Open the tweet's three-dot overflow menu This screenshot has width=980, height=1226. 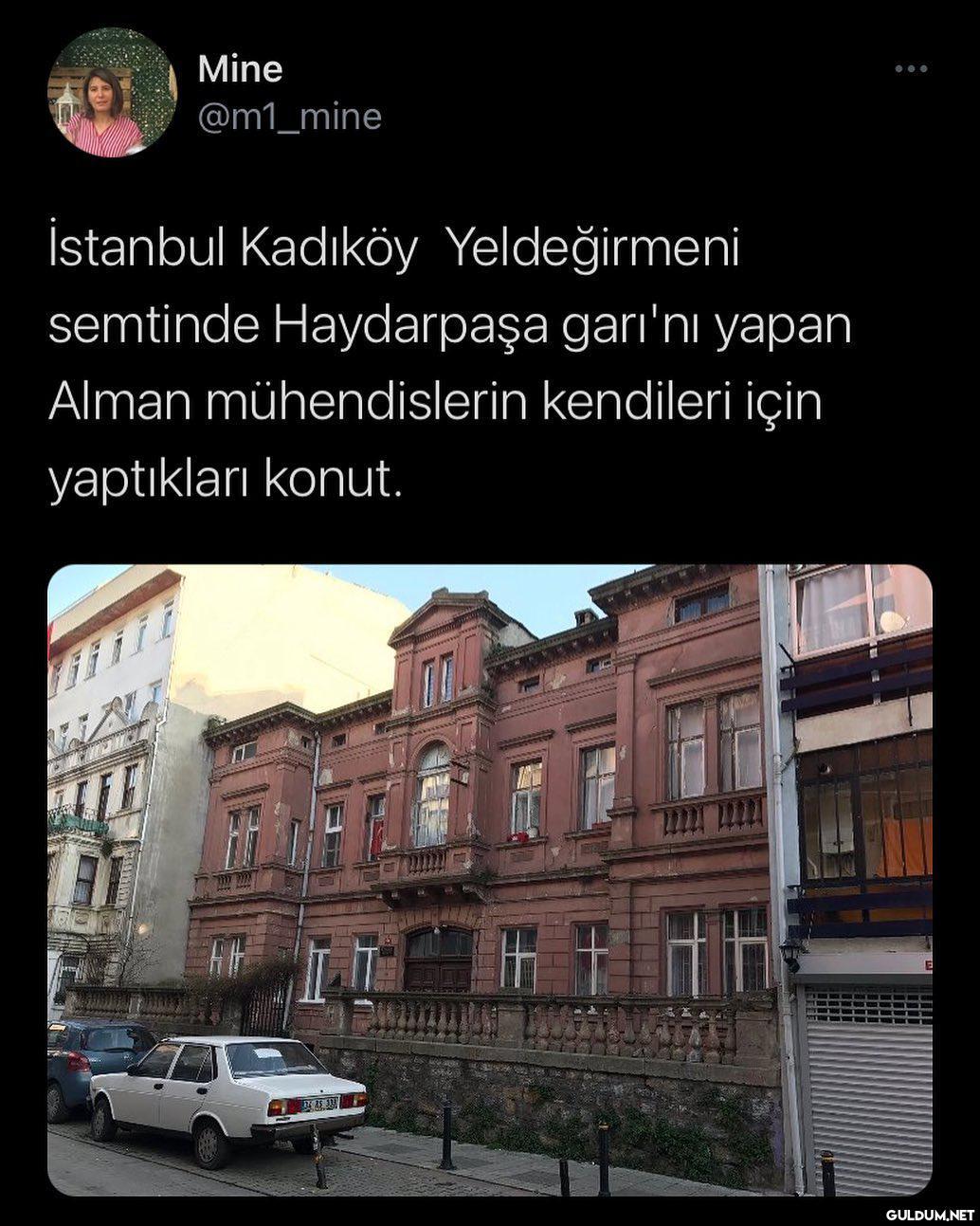(x=911, y=68)
